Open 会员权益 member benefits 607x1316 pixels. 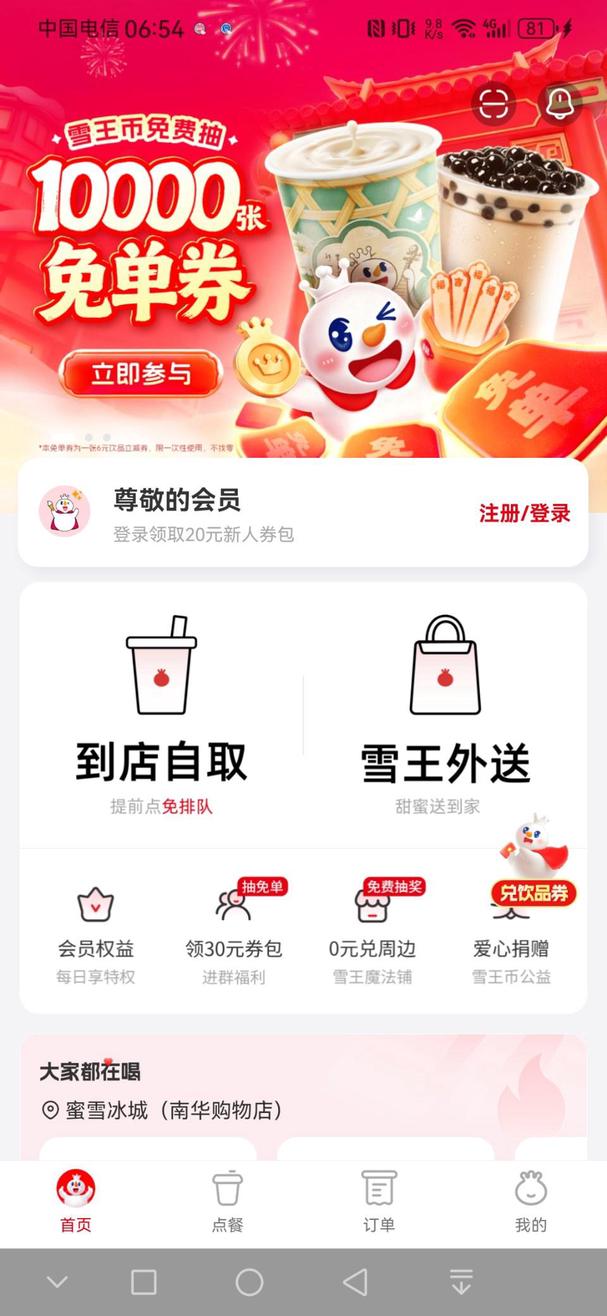(95, 929)
